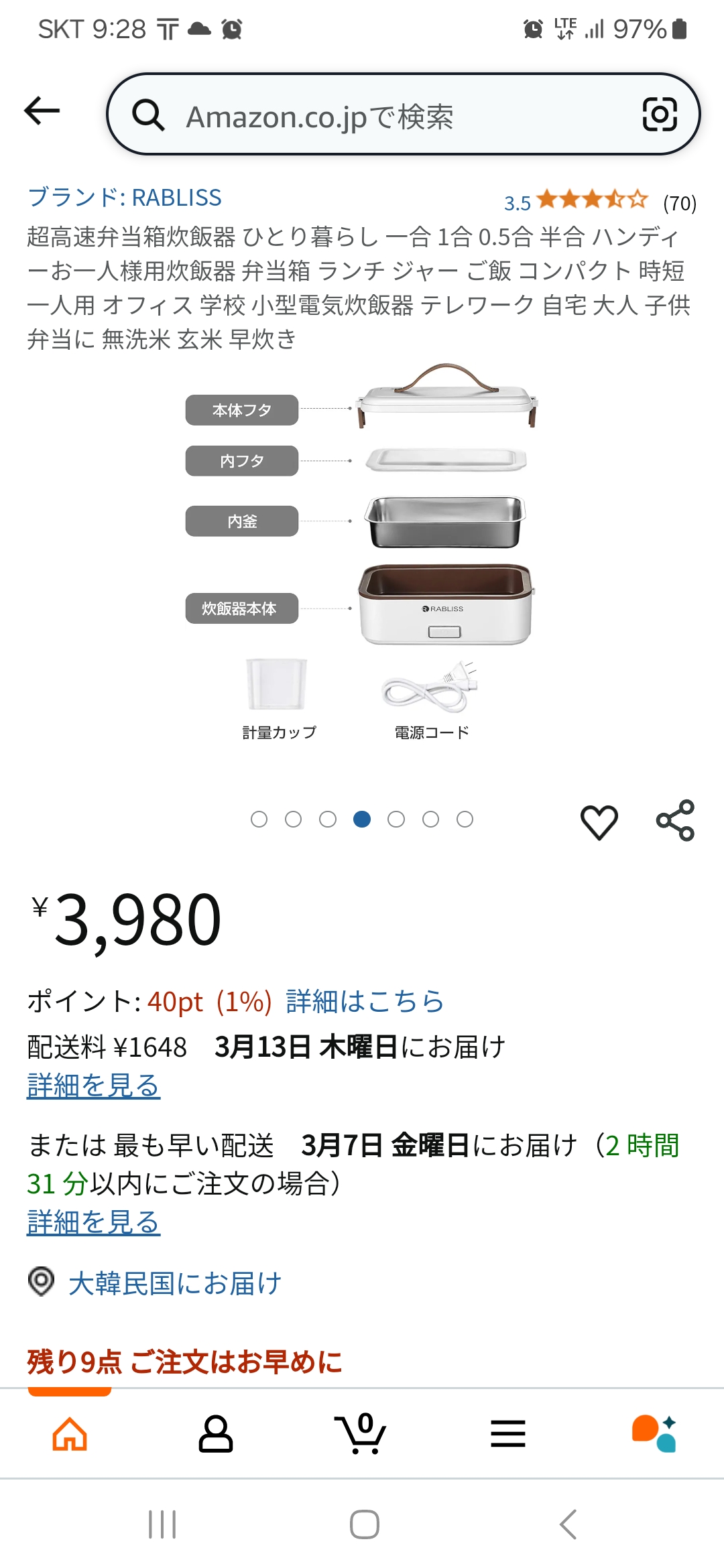View the 3.5 star rating reviews

tap(592, 200)
